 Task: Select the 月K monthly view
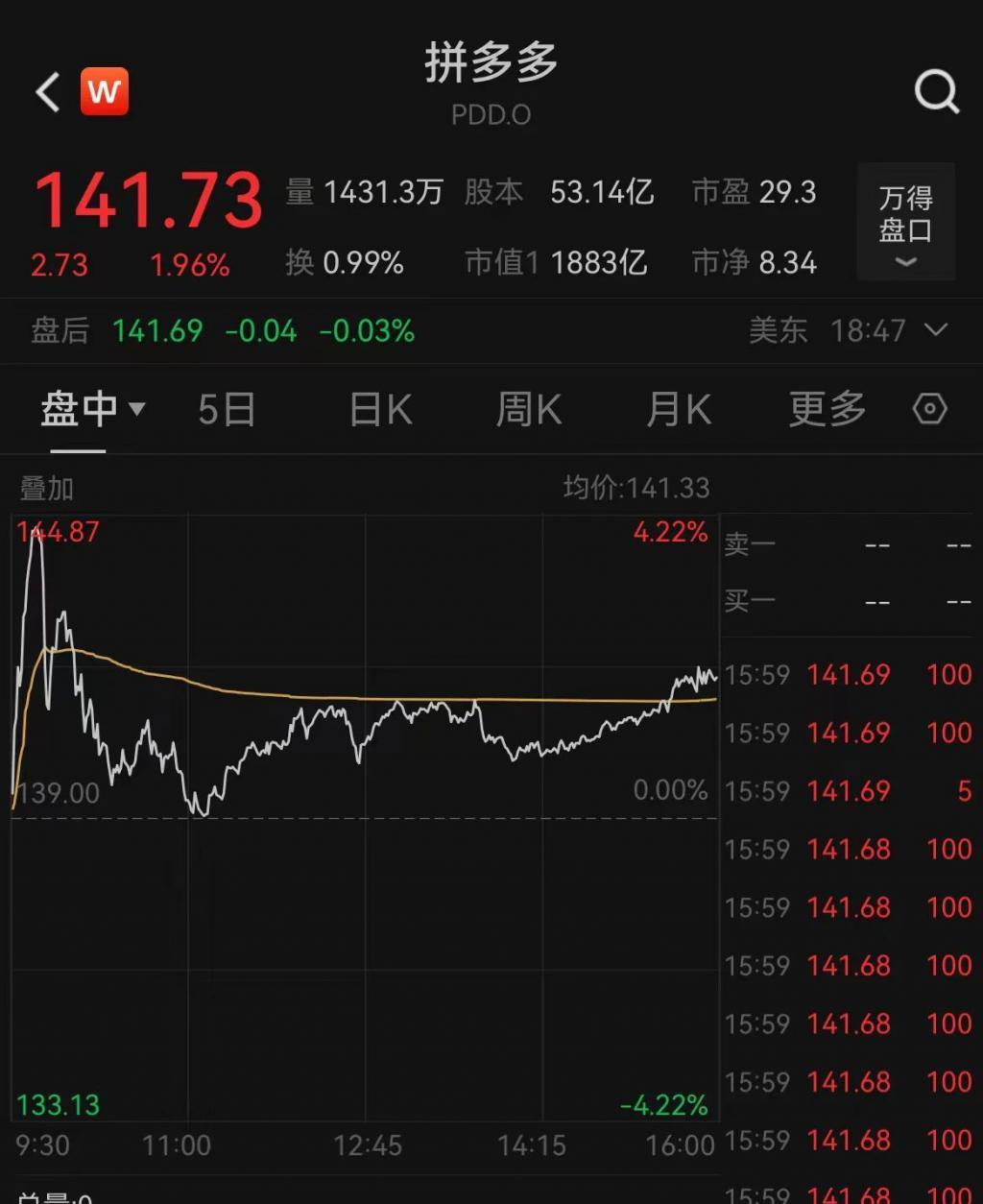tap(678, 408)
